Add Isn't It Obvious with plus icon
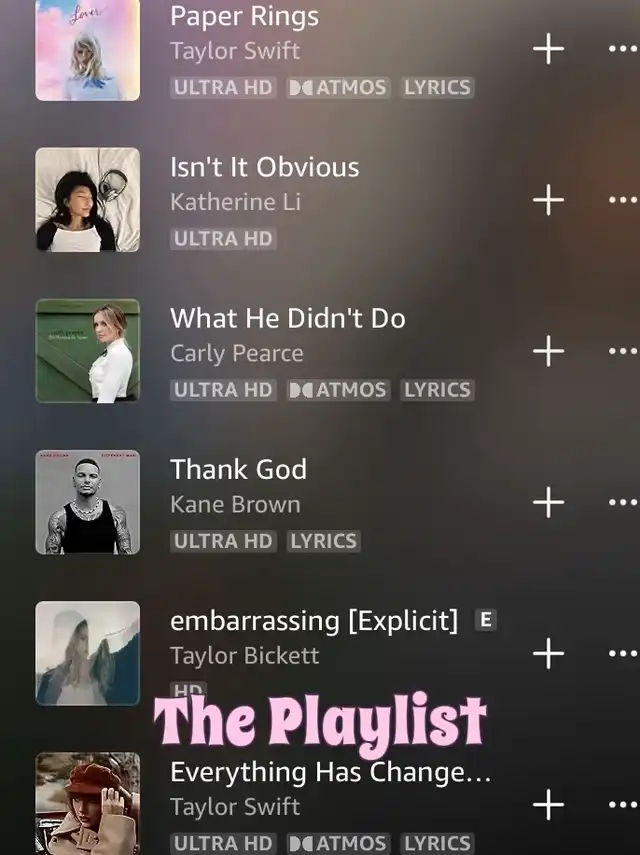Screen dimensions: 640x855 [548, 200]
